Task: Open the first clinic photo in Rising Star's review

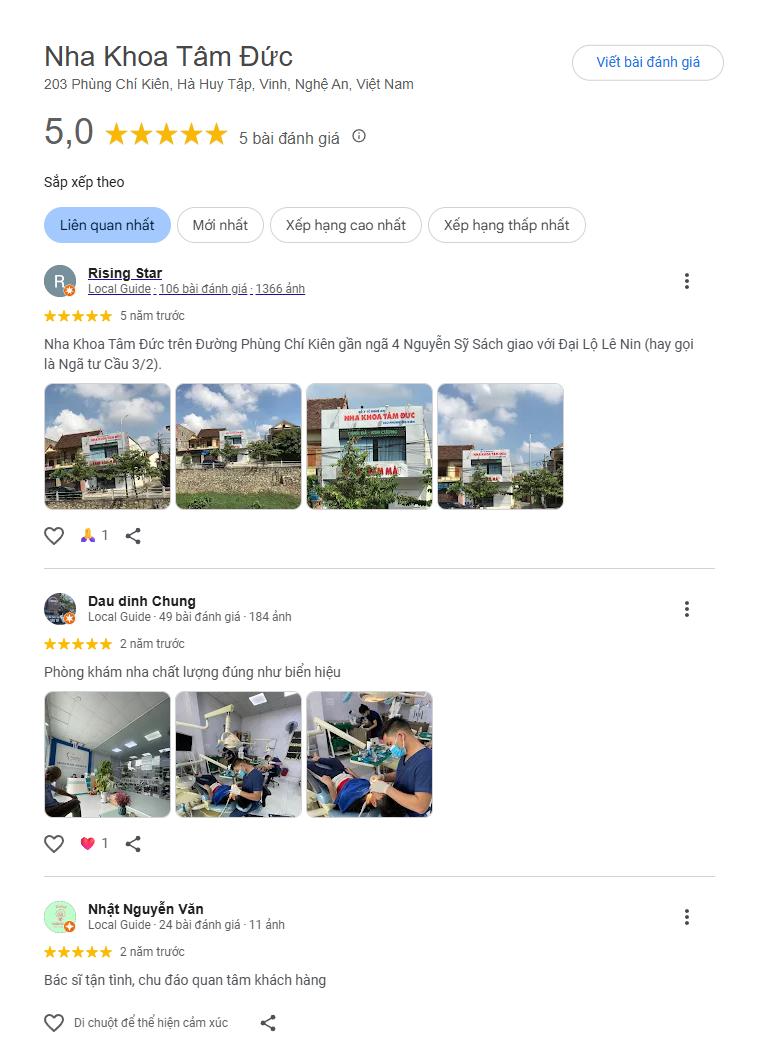Action: [x=107, y=446]
